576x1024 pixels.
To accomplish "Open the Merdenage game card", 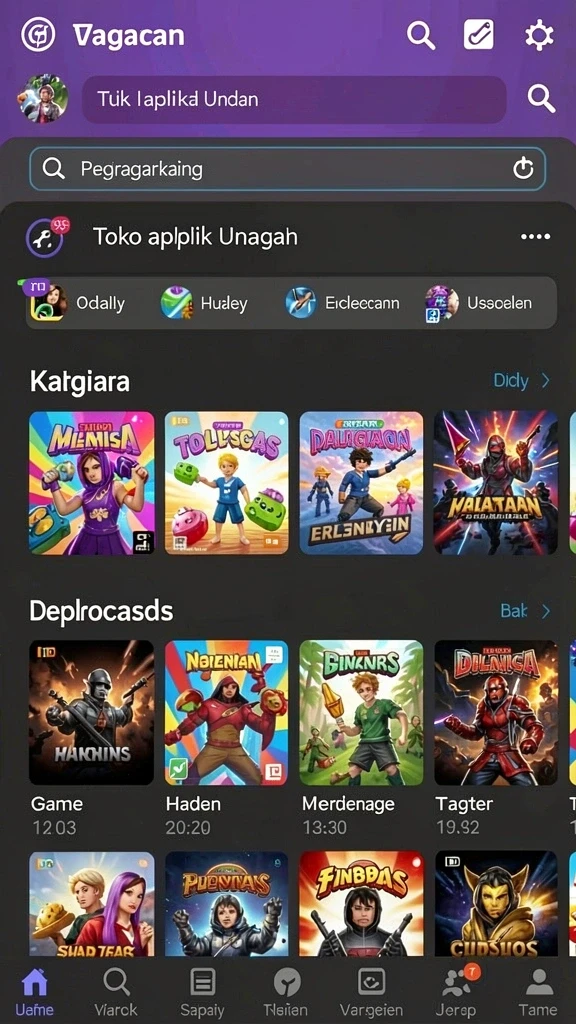I will [x=361, y=738].
